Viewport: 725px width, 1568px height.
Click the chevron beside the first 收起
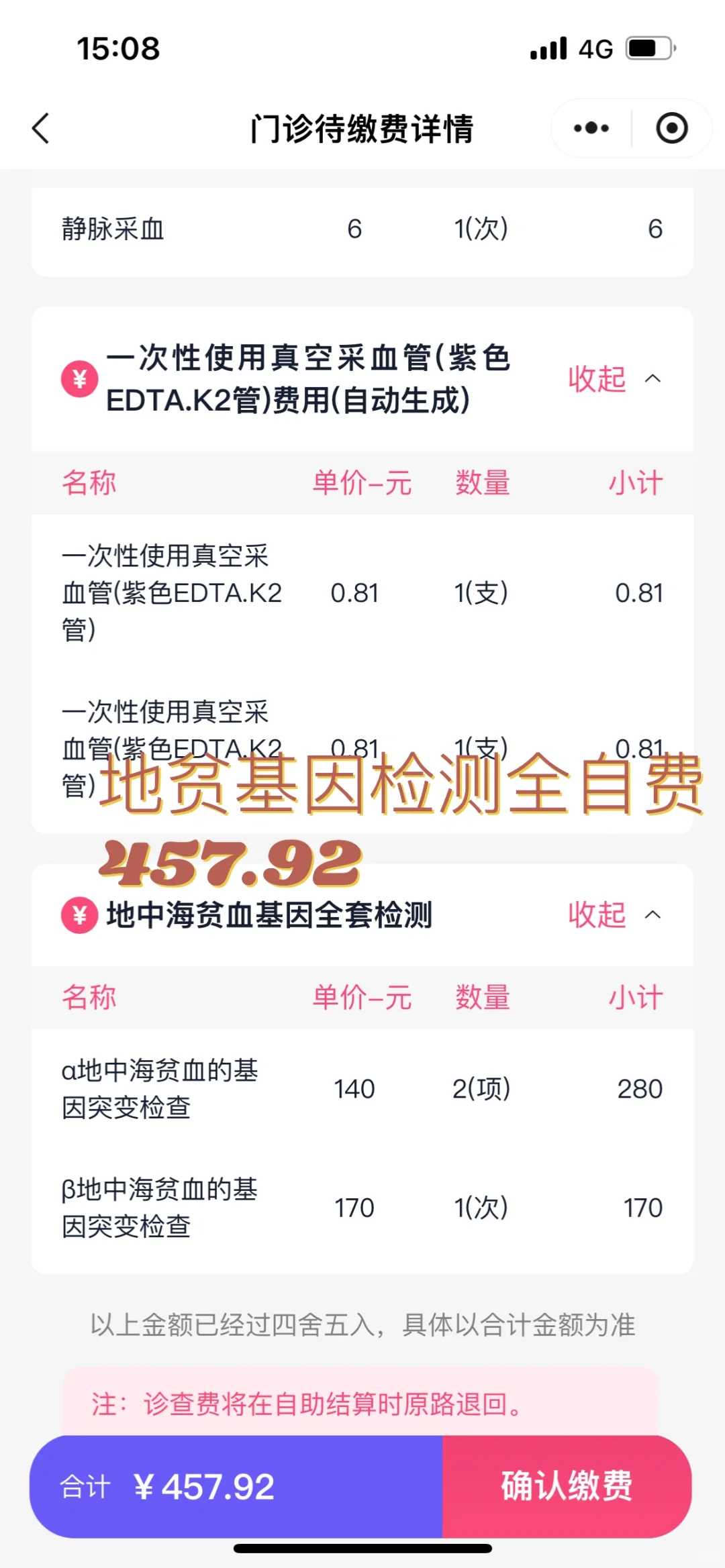point(650,380)
